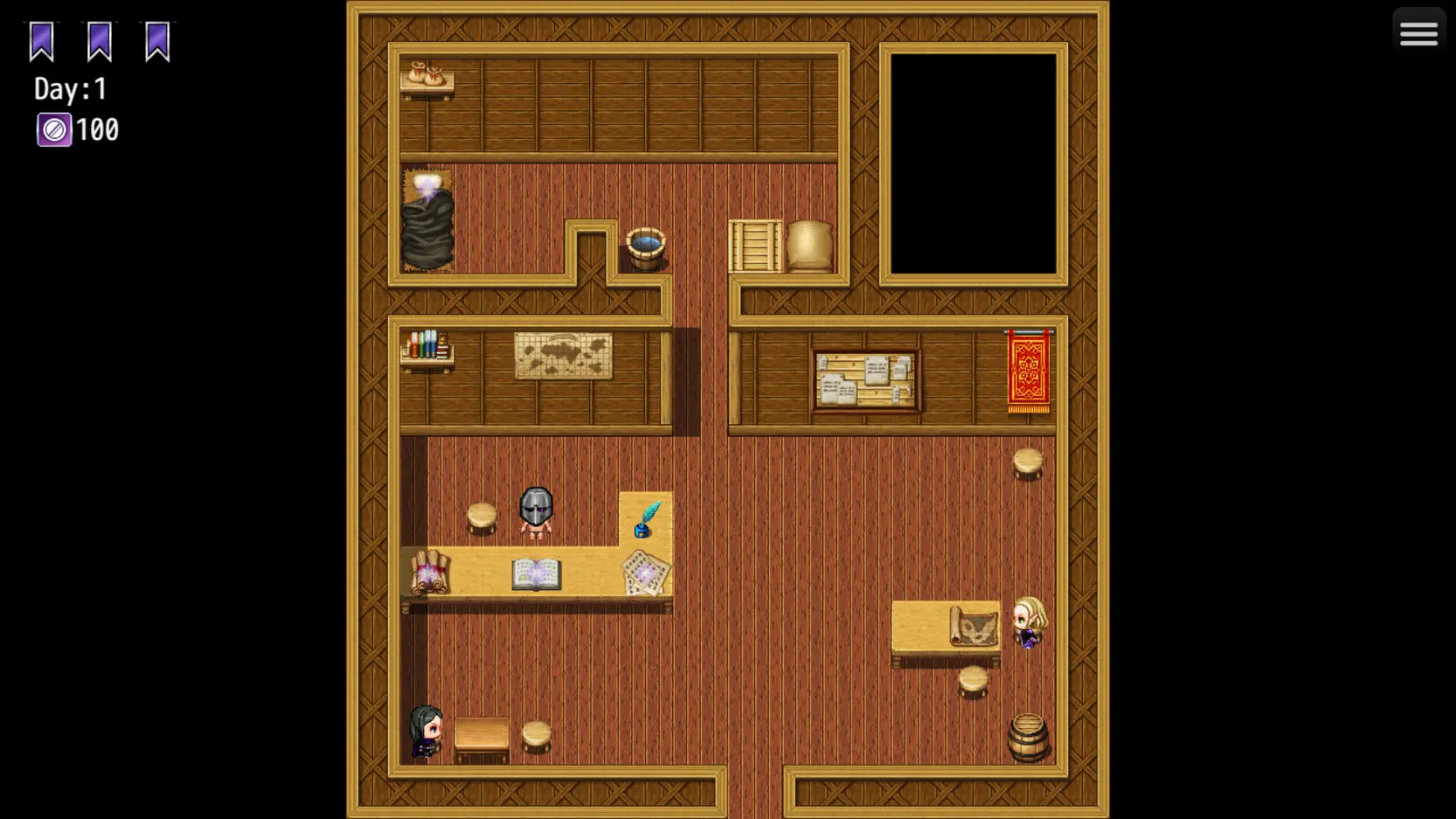
Task: Talk to the dark-haired girl character
Action: tap(426, 731)
